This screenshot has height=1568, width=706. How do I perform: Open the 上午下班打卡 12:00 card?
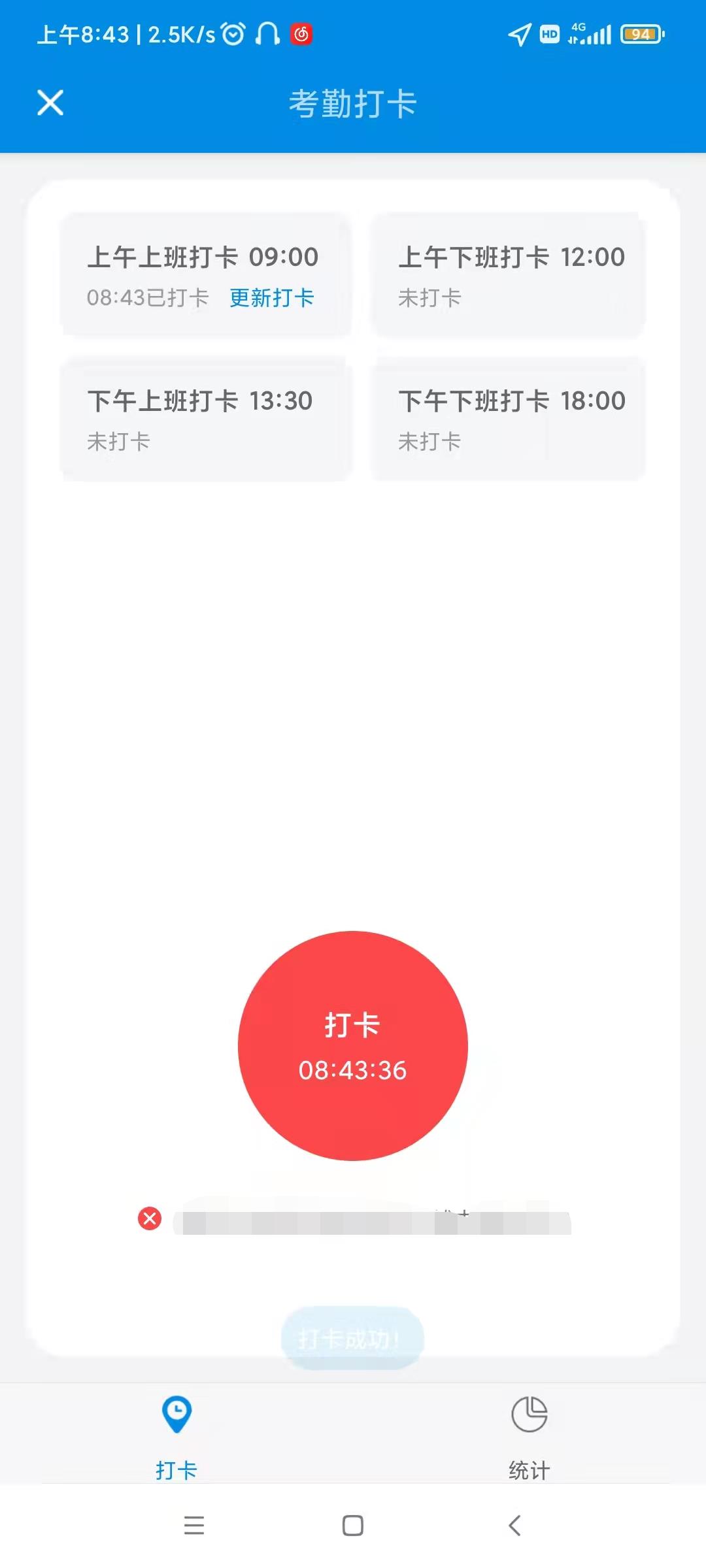(509, 275)
